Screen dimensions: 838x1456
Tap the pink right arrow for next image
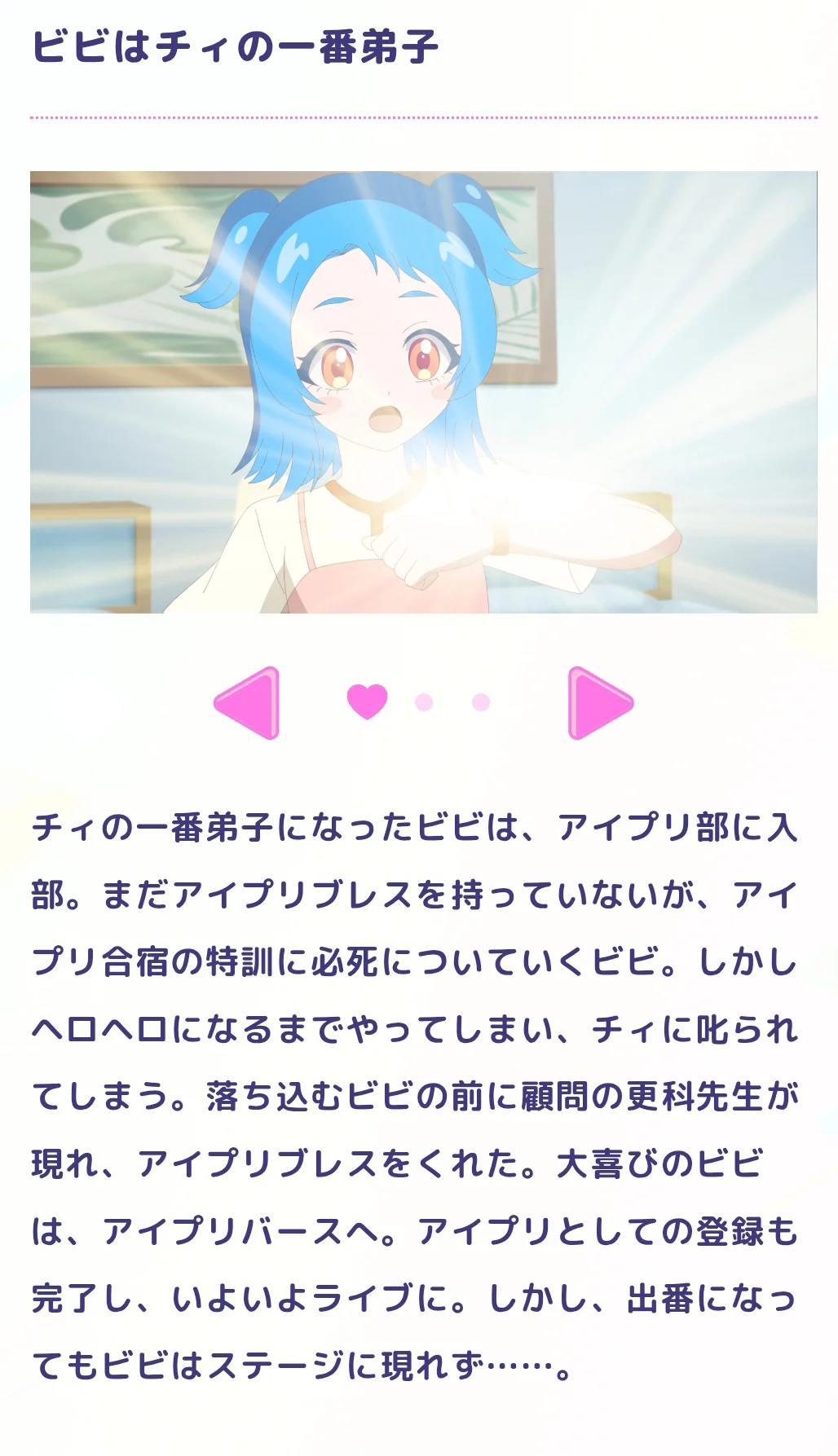(x=598, y=702)
